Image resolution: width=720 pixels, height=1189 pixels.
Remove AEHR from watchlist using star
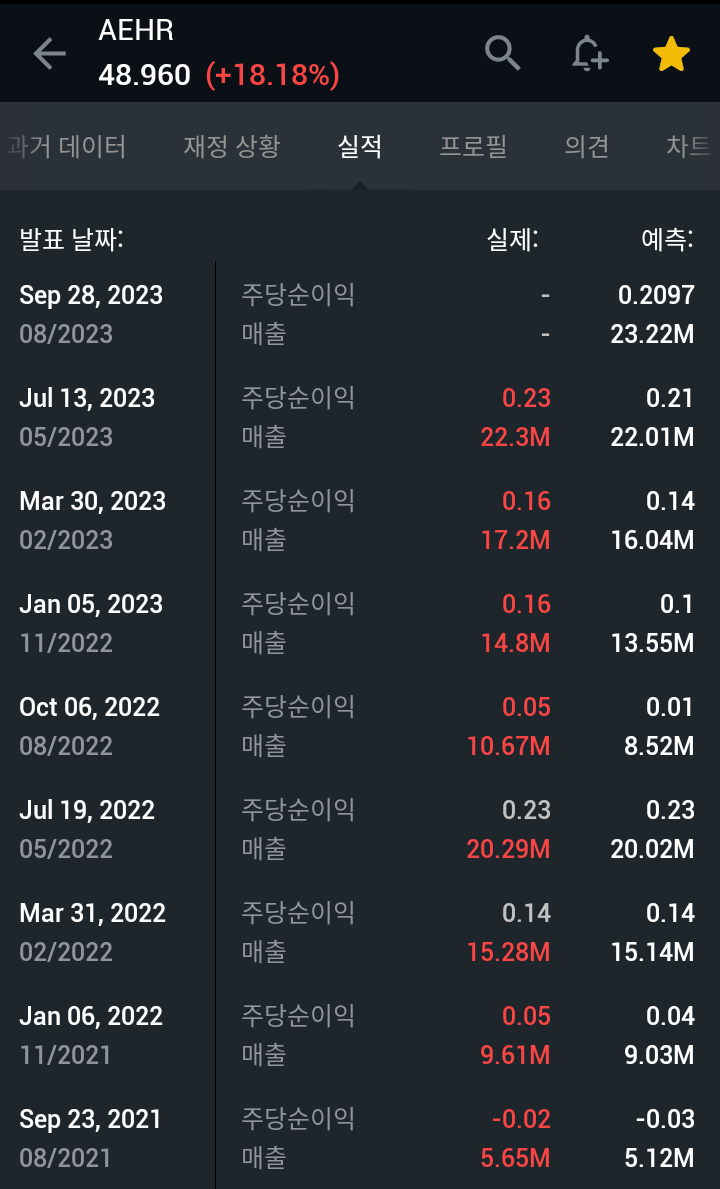pyautogui.click(x=671, y=55)
